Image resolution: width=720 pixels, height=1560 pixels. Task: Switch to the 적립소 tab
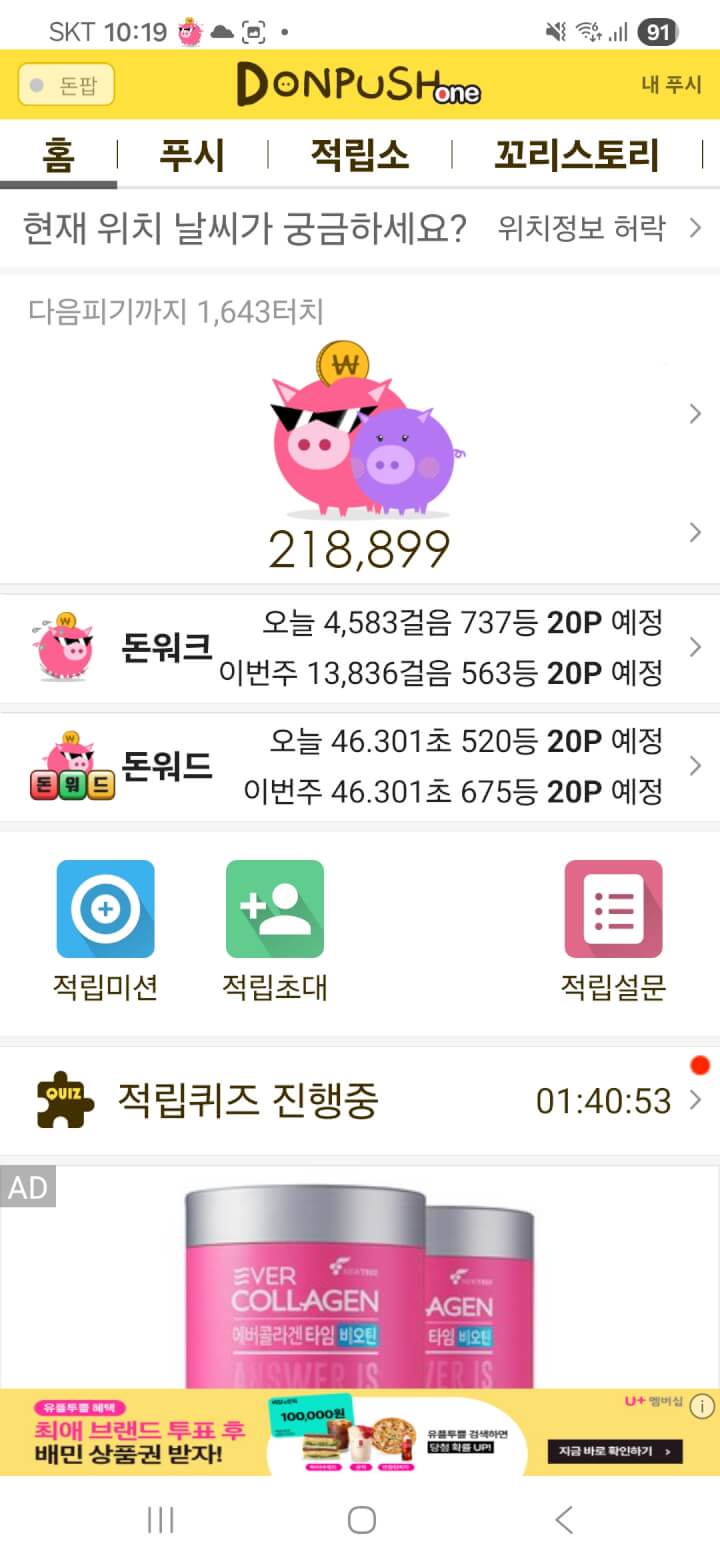click(x=359, y=156)
